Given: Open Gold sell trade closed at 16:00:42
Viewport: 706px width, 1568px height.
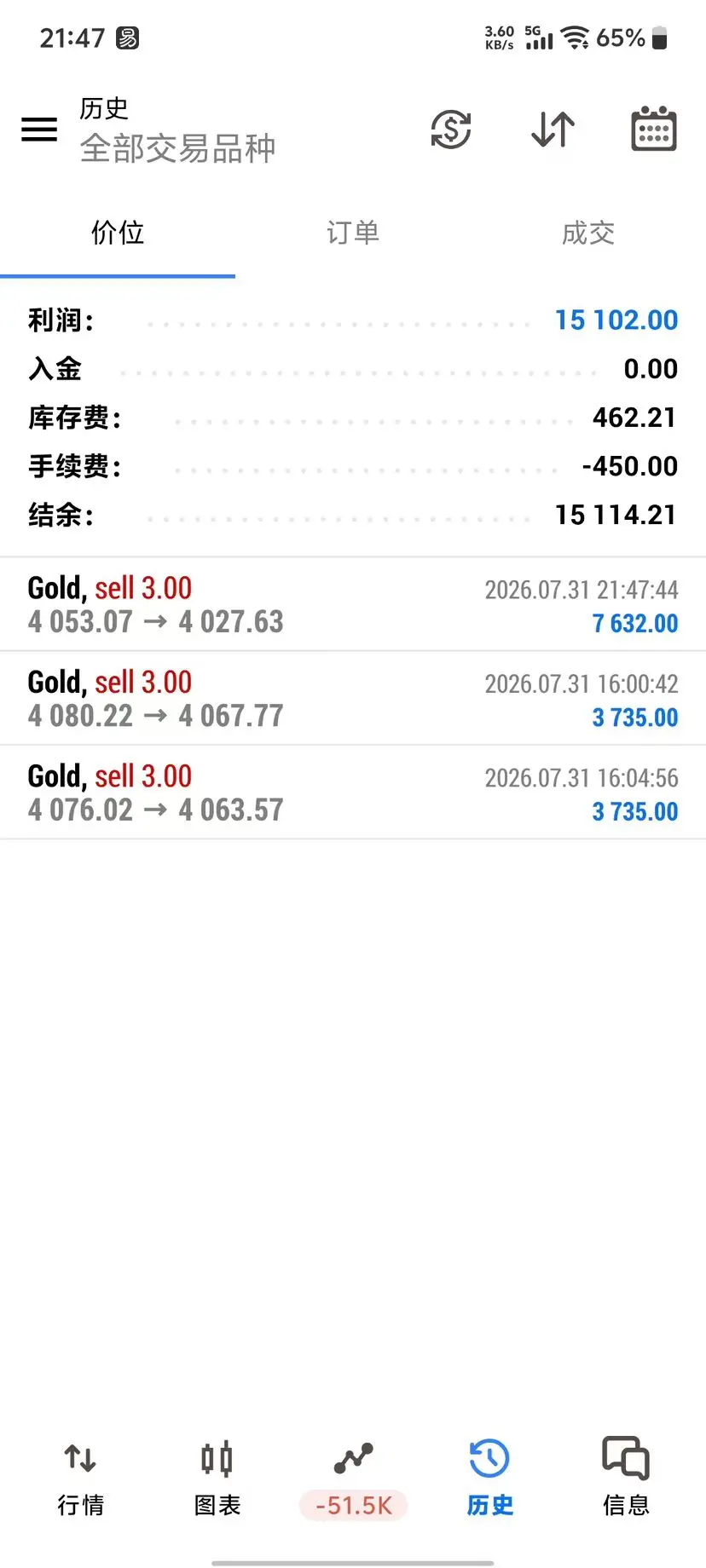Looking at the screenshot, I should pos(353,698).
